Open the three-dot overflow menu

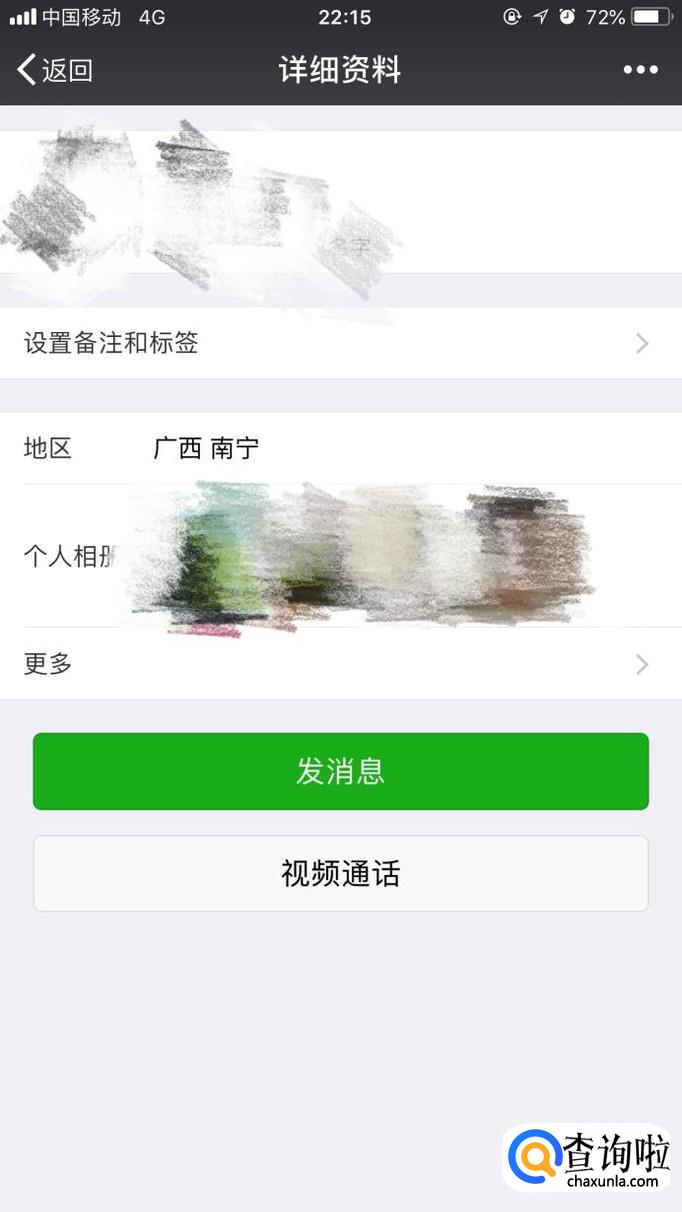click(x=640, y=70)
